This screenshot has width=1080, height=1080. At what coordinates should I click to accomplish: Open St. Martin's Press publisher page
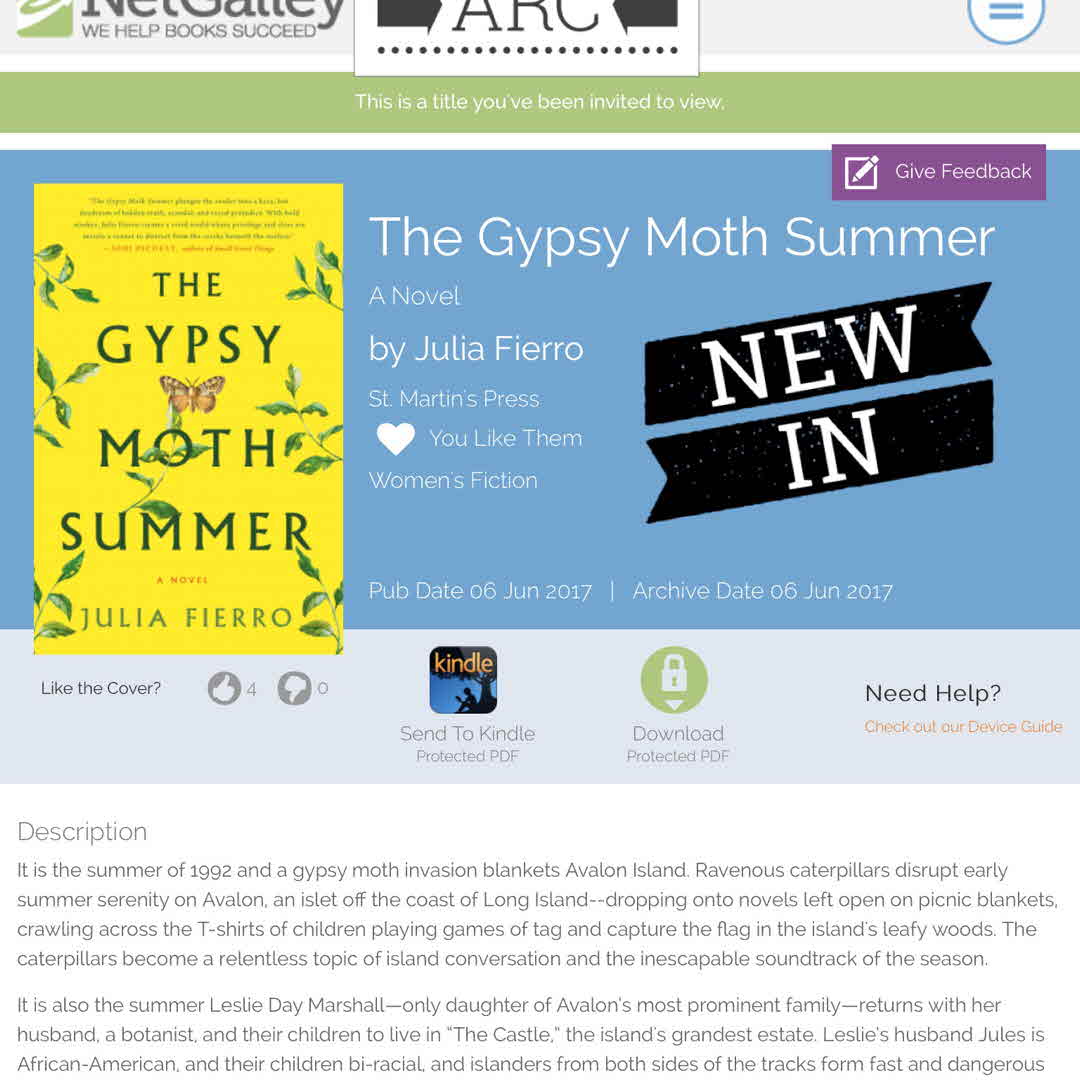click(x=454, y=399)
